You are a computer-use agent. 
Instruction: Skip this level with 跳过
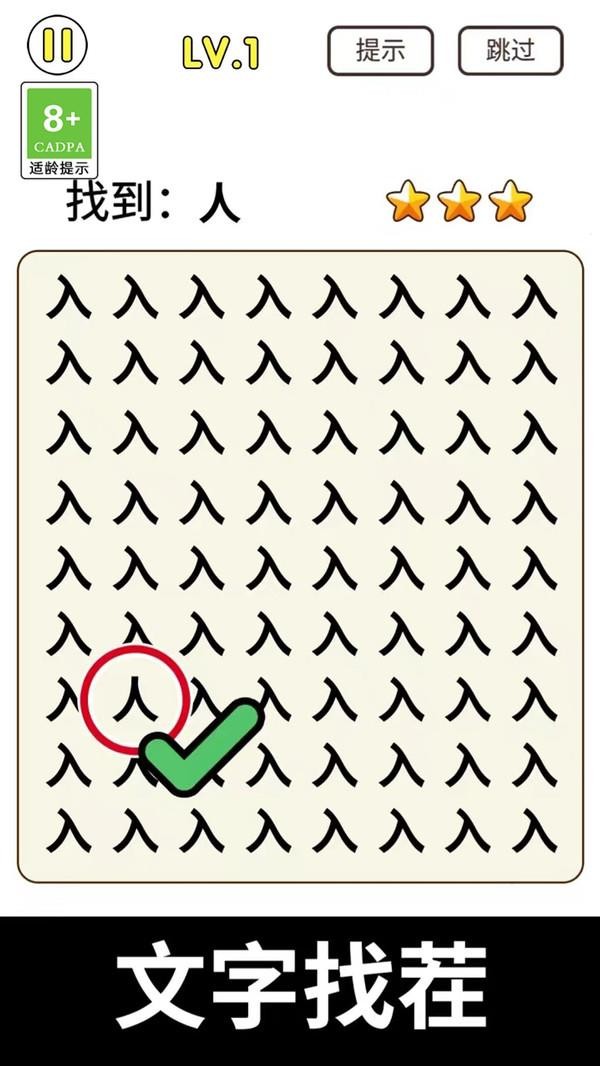tap(510, 50)
